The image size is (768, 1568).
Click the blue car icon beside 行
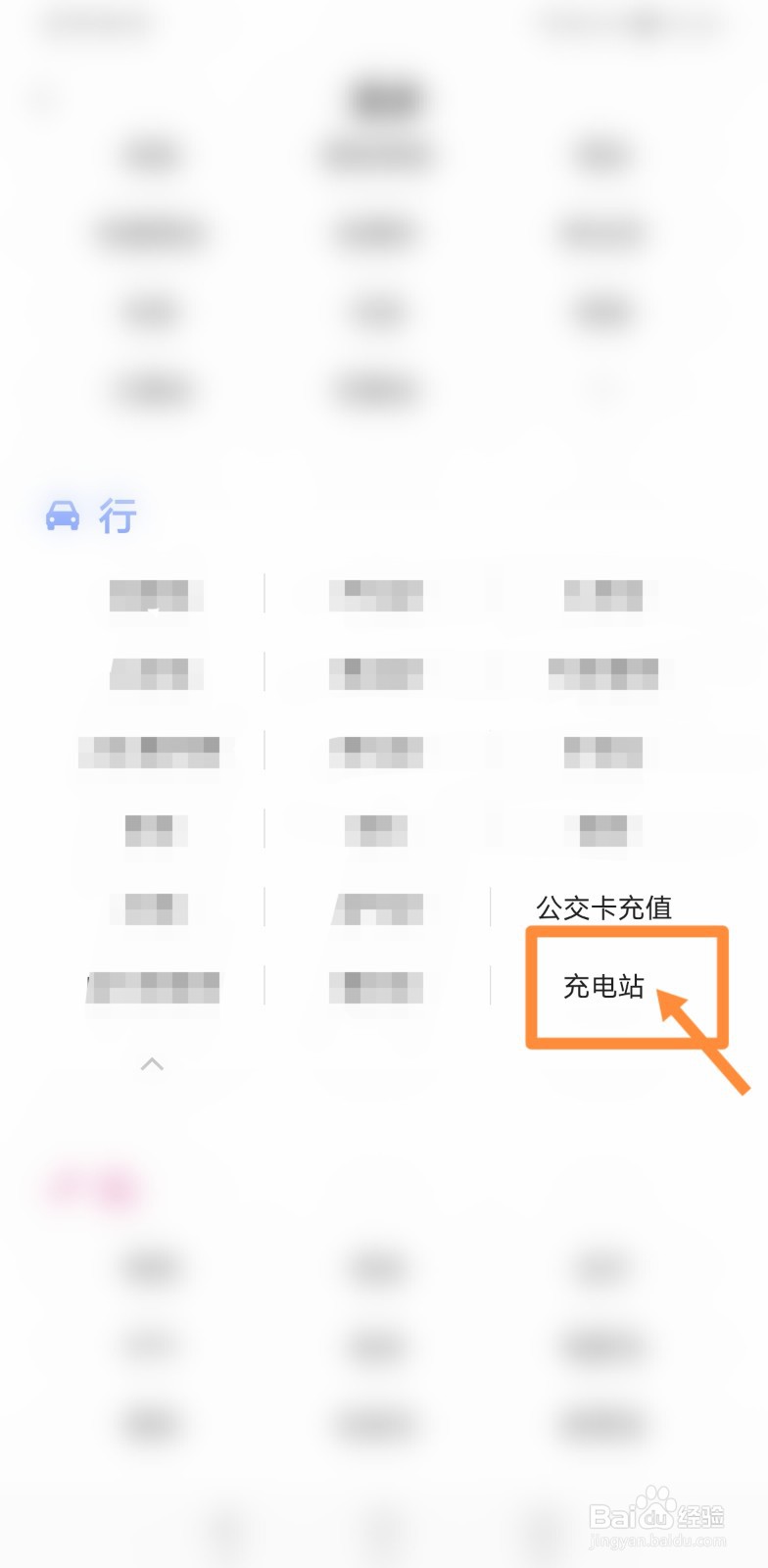63,515
